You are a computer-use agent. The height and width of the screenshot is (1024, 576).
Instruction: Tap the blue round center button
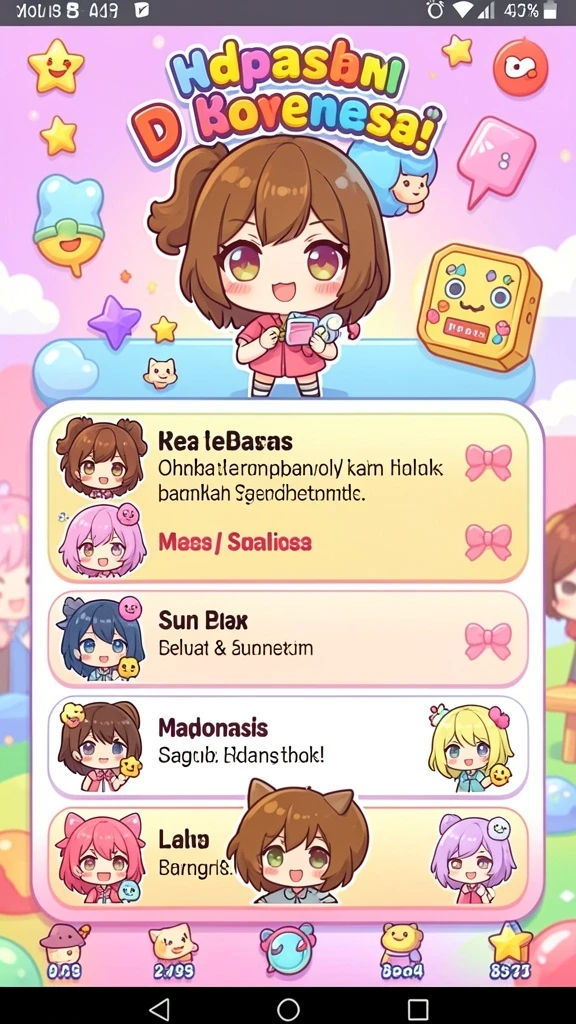click(x=287, y=950)
